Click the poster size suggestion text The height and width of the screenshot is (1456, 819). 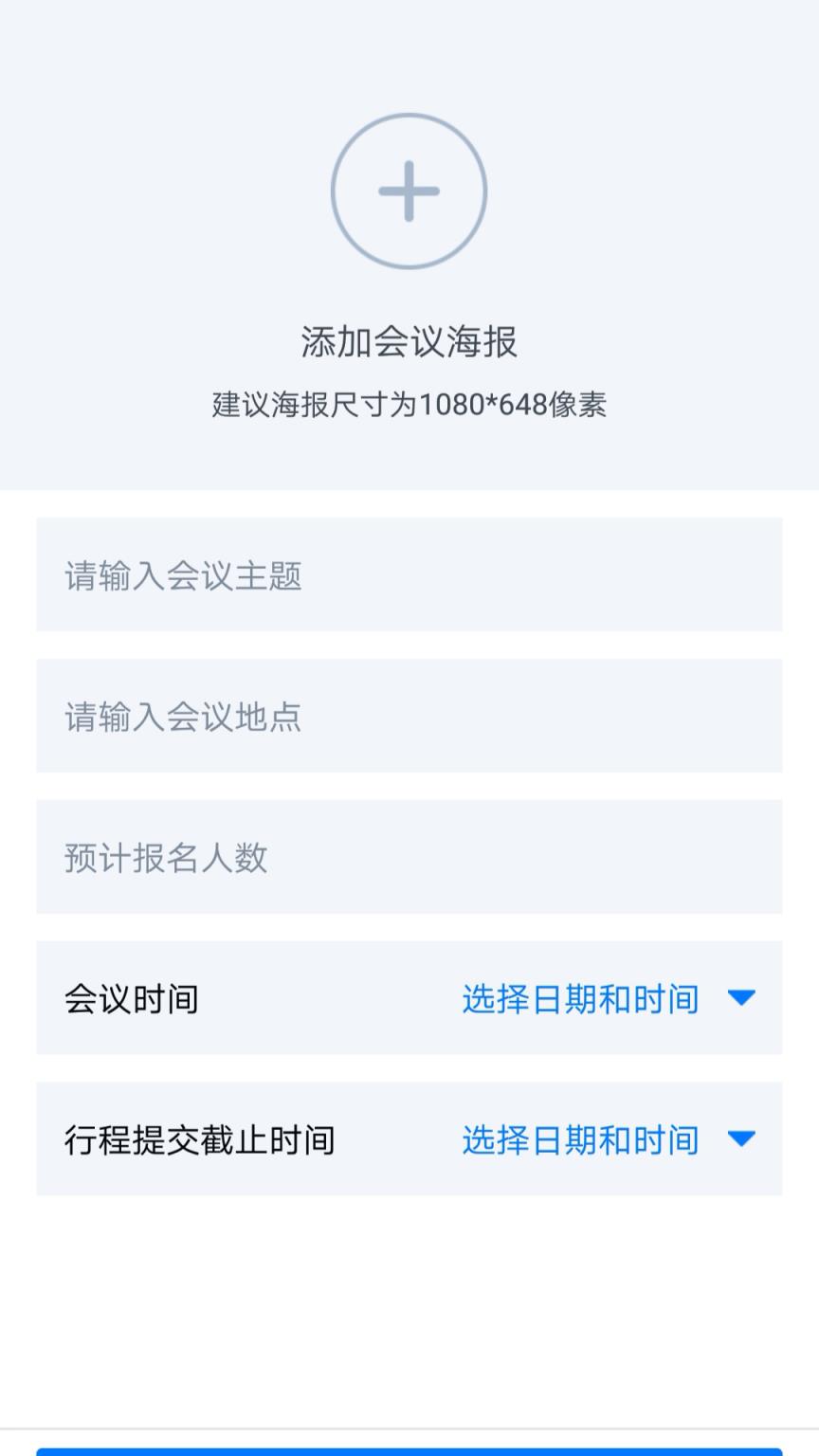pyautogui.click(x=409, y=404)
